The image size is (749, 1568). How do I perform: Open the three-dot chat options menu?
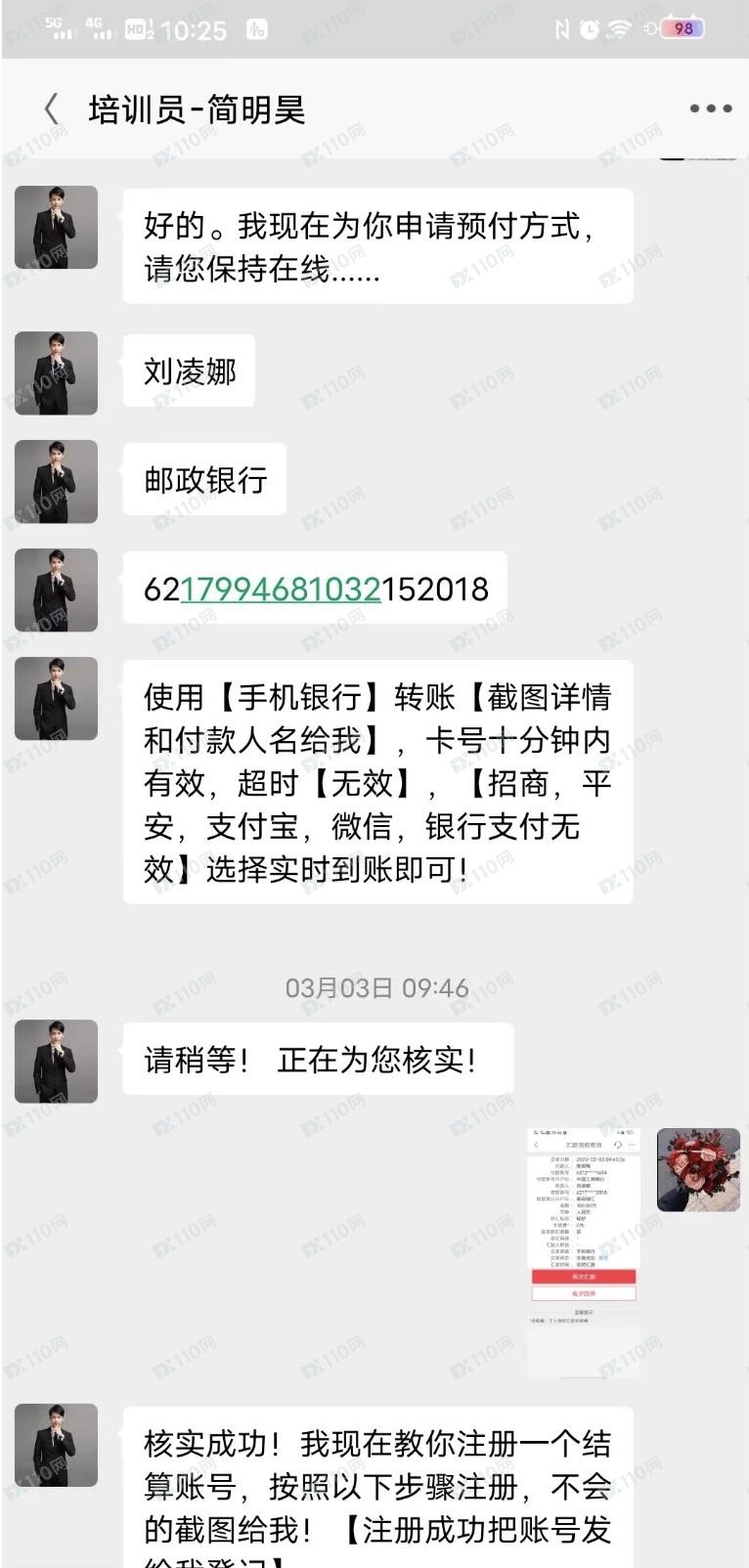(710, 109)
